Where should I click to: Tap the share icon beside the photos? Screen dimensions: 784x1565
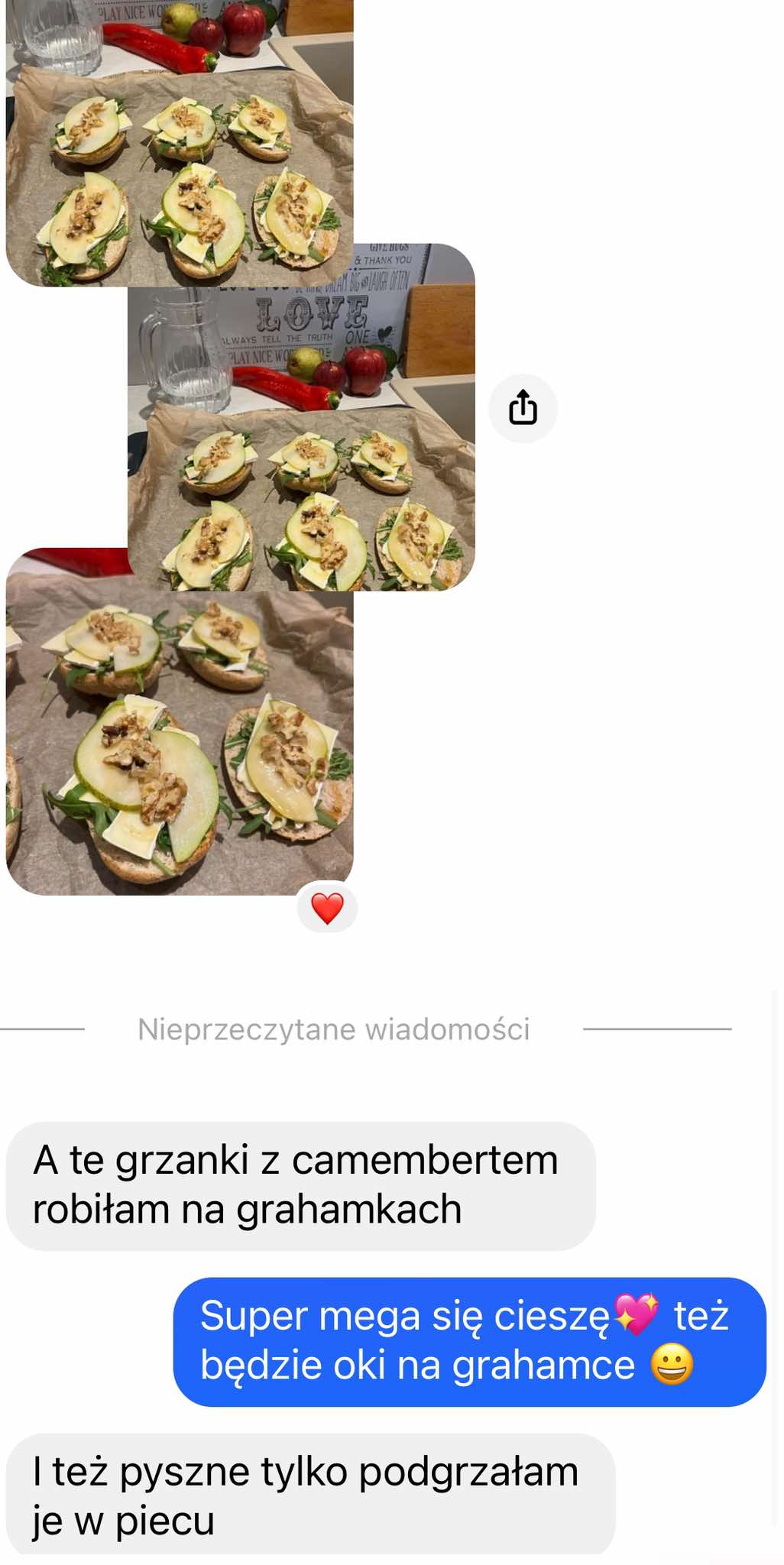(x=523, y=408)
